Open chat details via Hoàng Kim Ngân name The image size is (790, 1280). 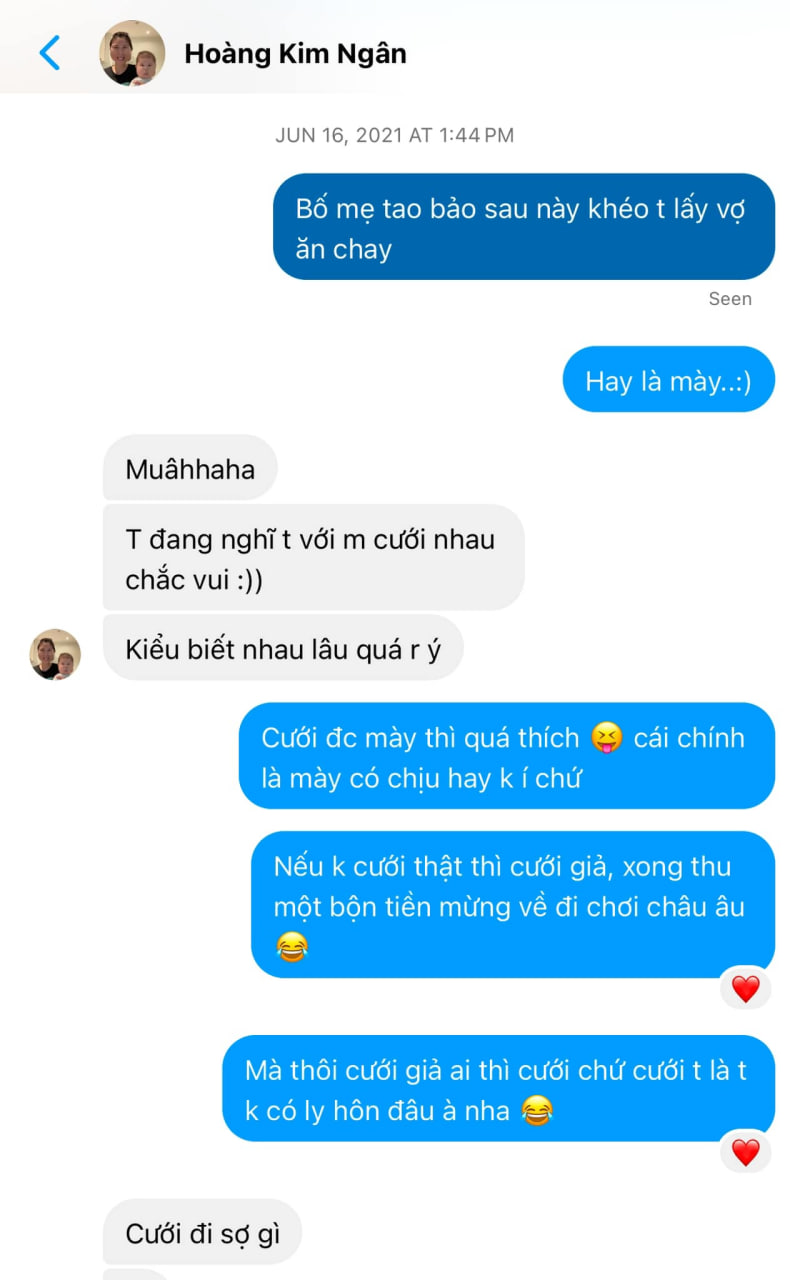pyautogui.click(x=295, y=53)
